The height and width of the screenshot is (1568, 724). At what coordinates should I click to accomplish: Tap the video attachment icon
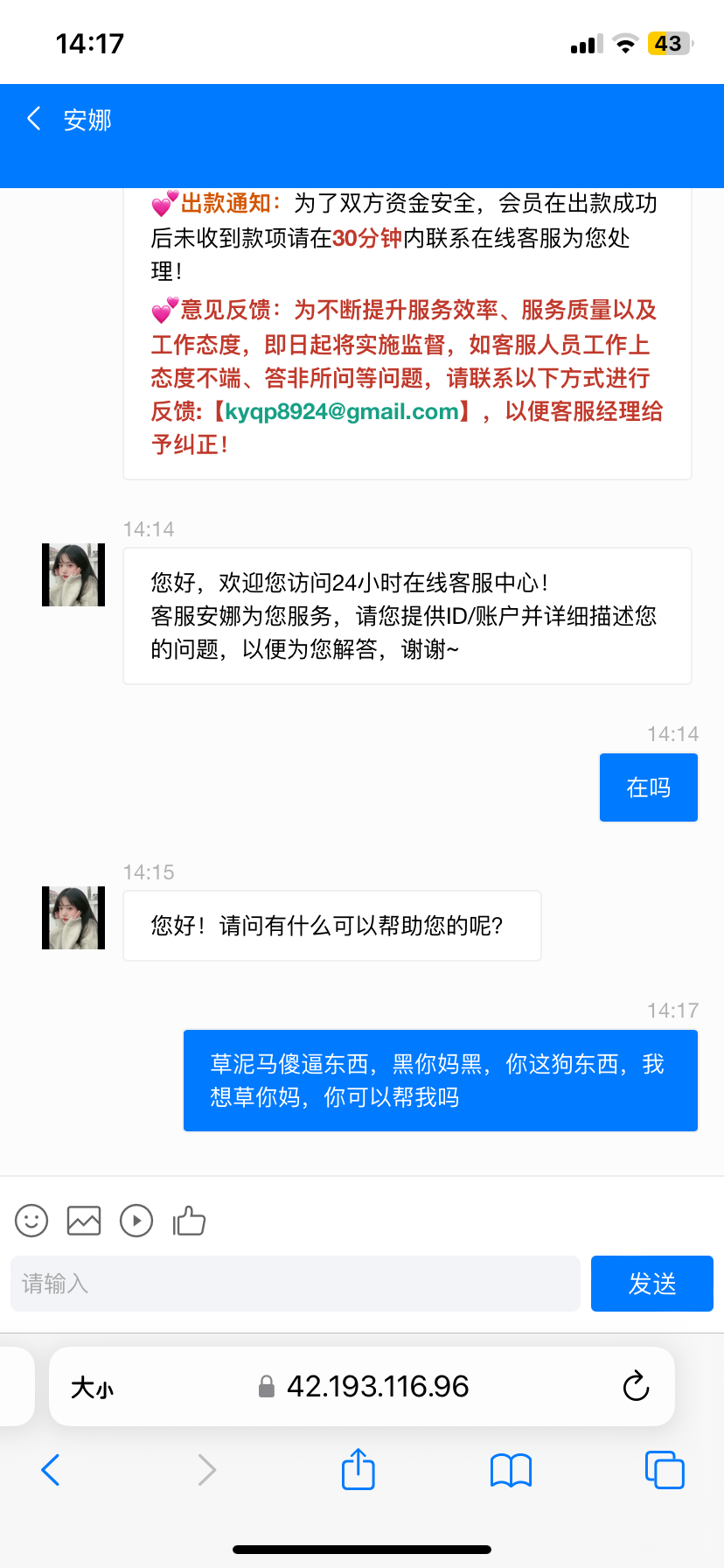(136, 1221)
